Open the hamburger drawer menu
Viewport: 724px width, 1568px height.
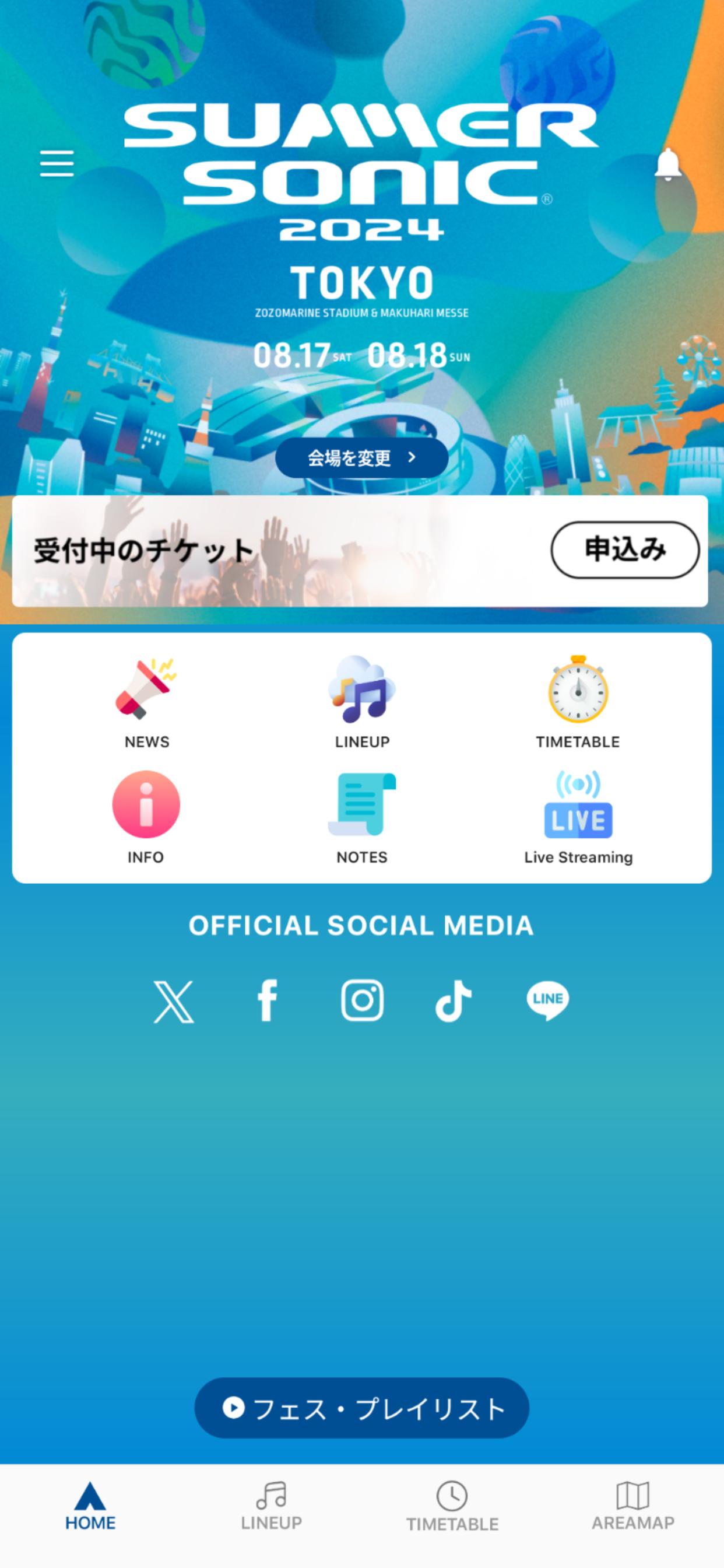coord(57,164)
